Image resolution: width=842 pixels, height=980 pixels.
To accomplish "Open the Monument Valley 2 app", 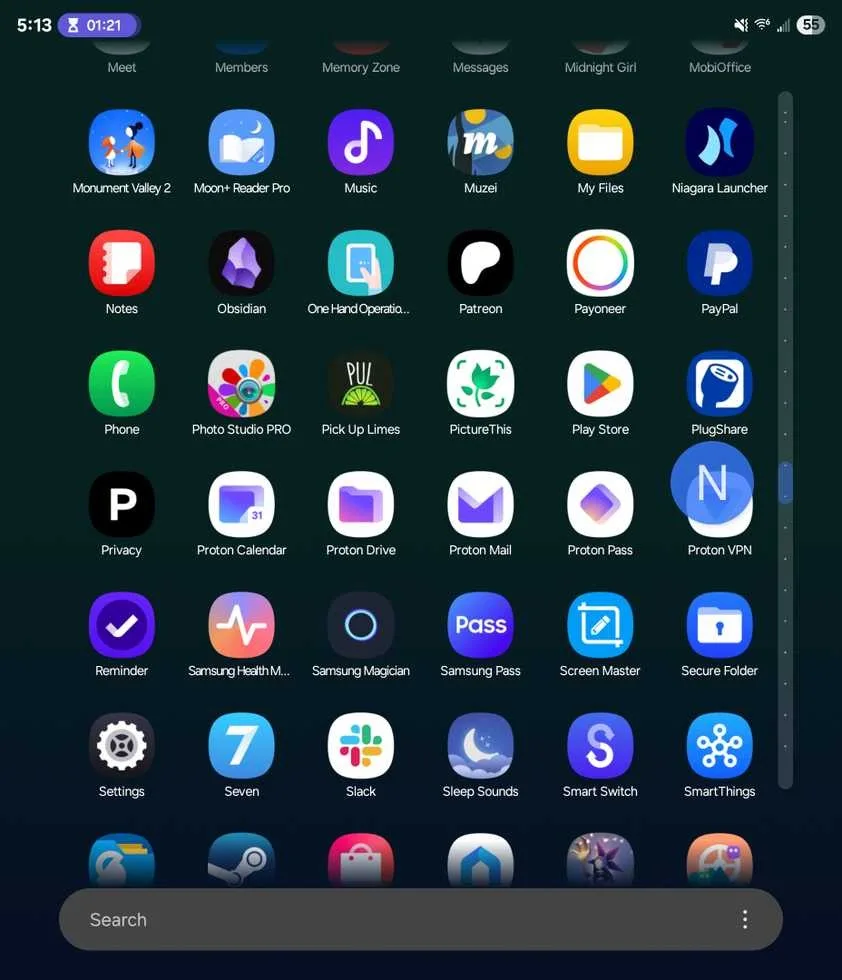I will coord(122,143).
